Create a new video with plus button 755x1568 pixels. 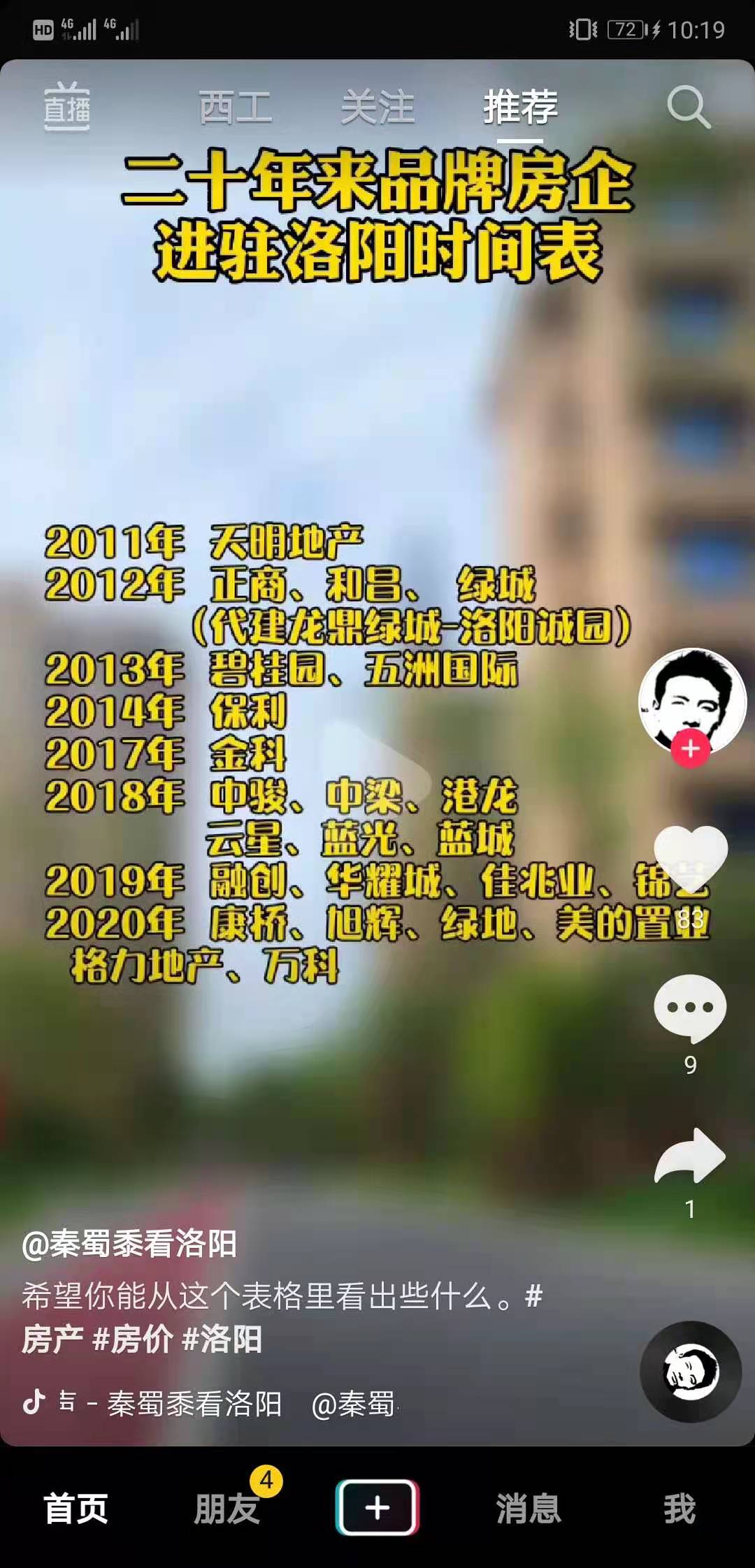click(x=377, y=1507)
